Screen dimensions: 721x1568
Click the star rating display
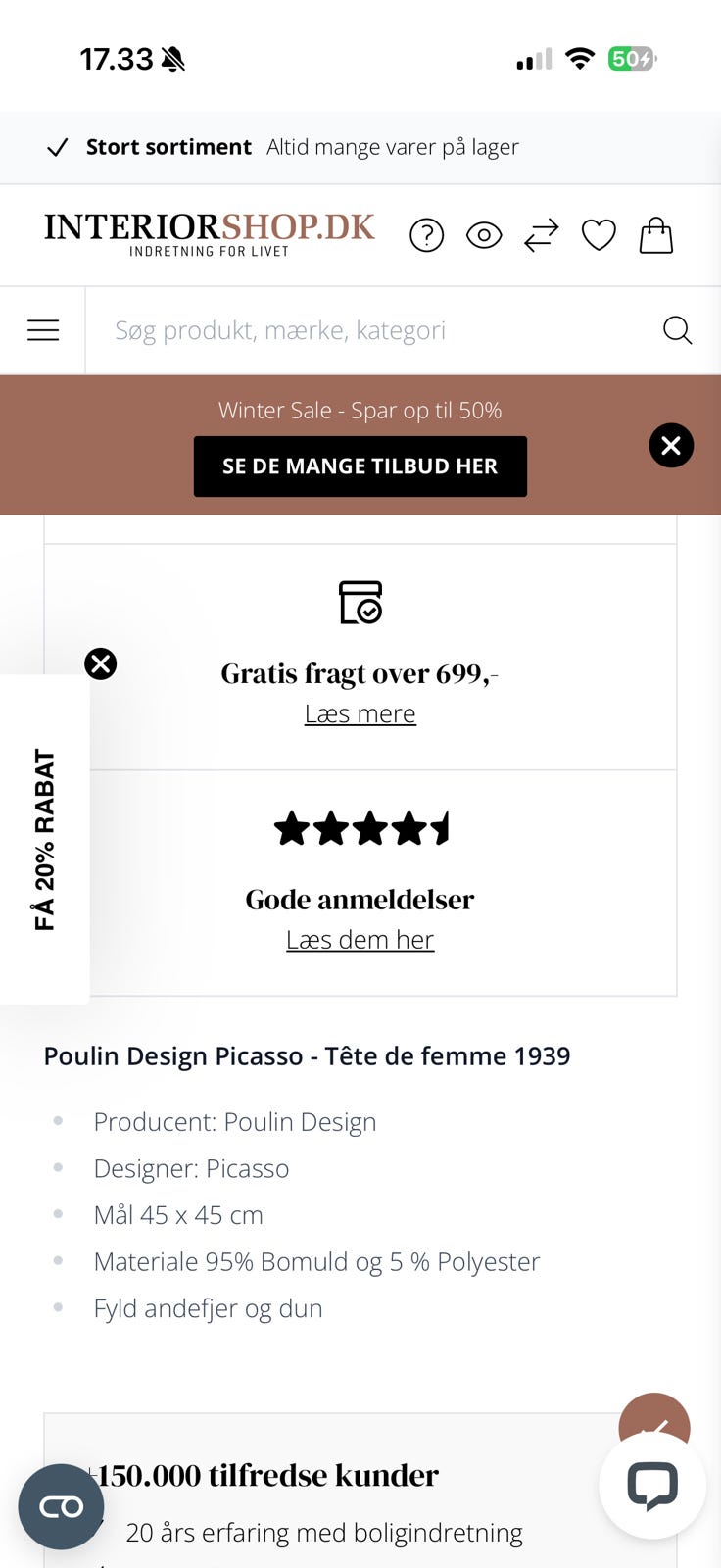360,827
